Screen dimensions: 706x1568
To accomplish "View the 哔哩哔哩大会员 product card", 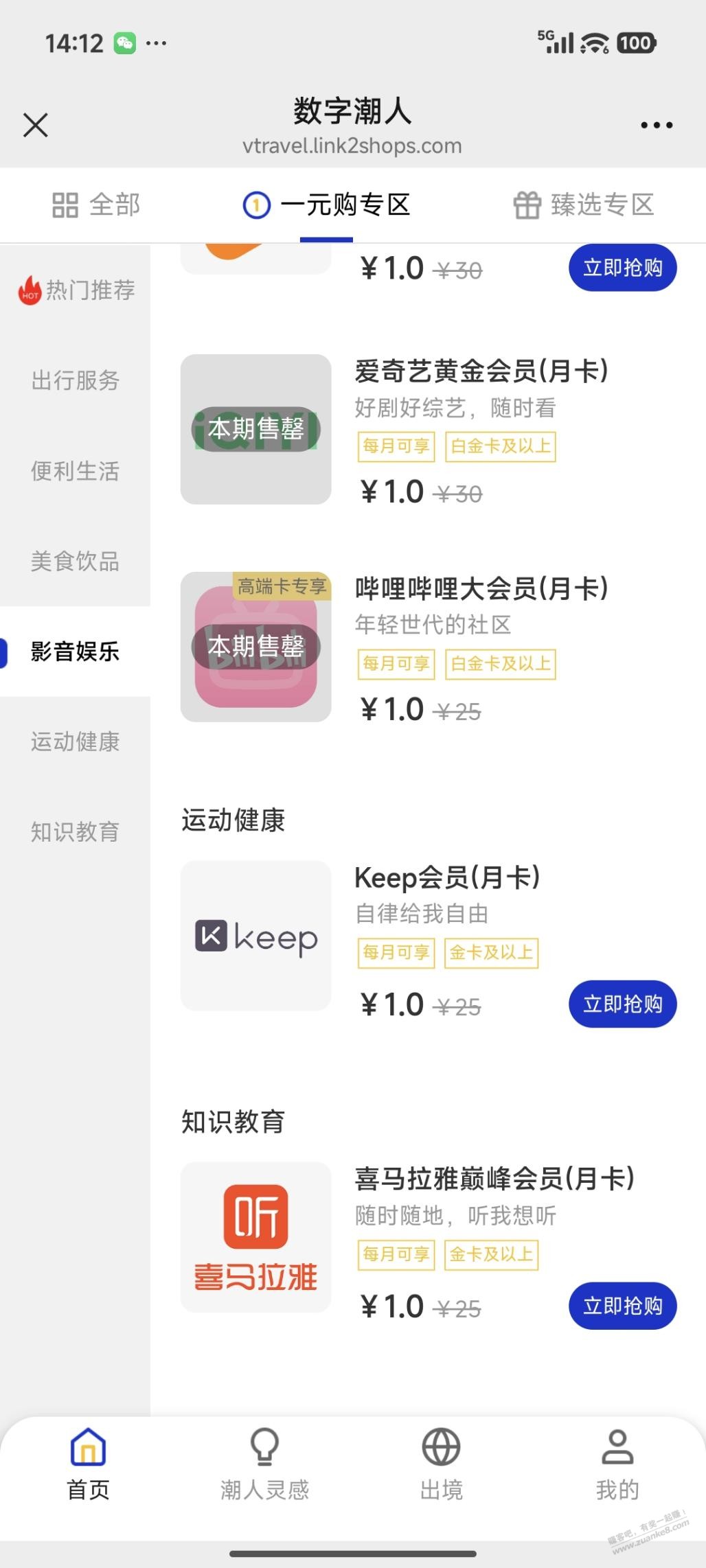I will (x=481, y=589).
